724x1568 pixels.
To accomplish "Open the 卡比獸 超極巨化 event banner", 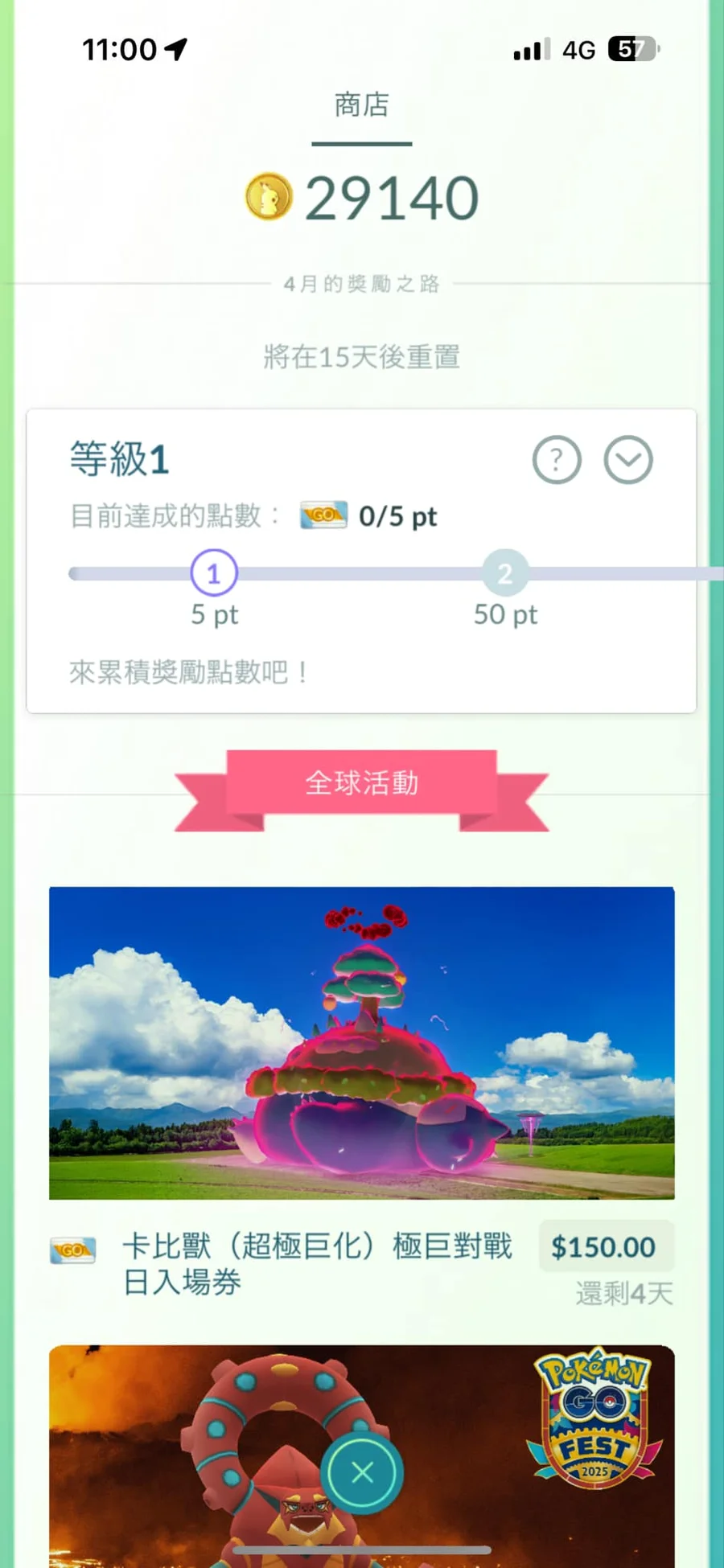I will pos(361,1042).
